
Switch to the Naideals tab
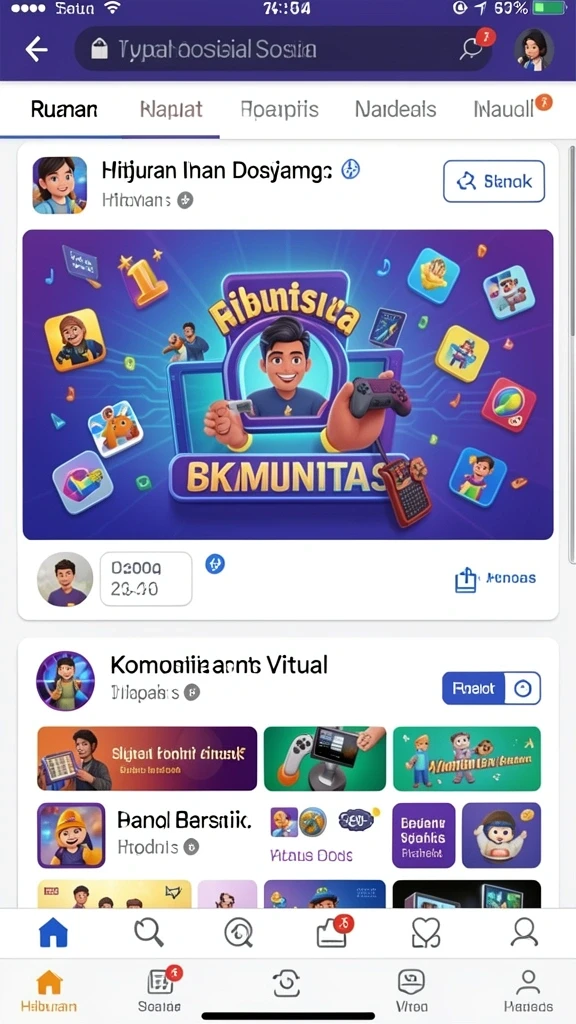point(395,109)
